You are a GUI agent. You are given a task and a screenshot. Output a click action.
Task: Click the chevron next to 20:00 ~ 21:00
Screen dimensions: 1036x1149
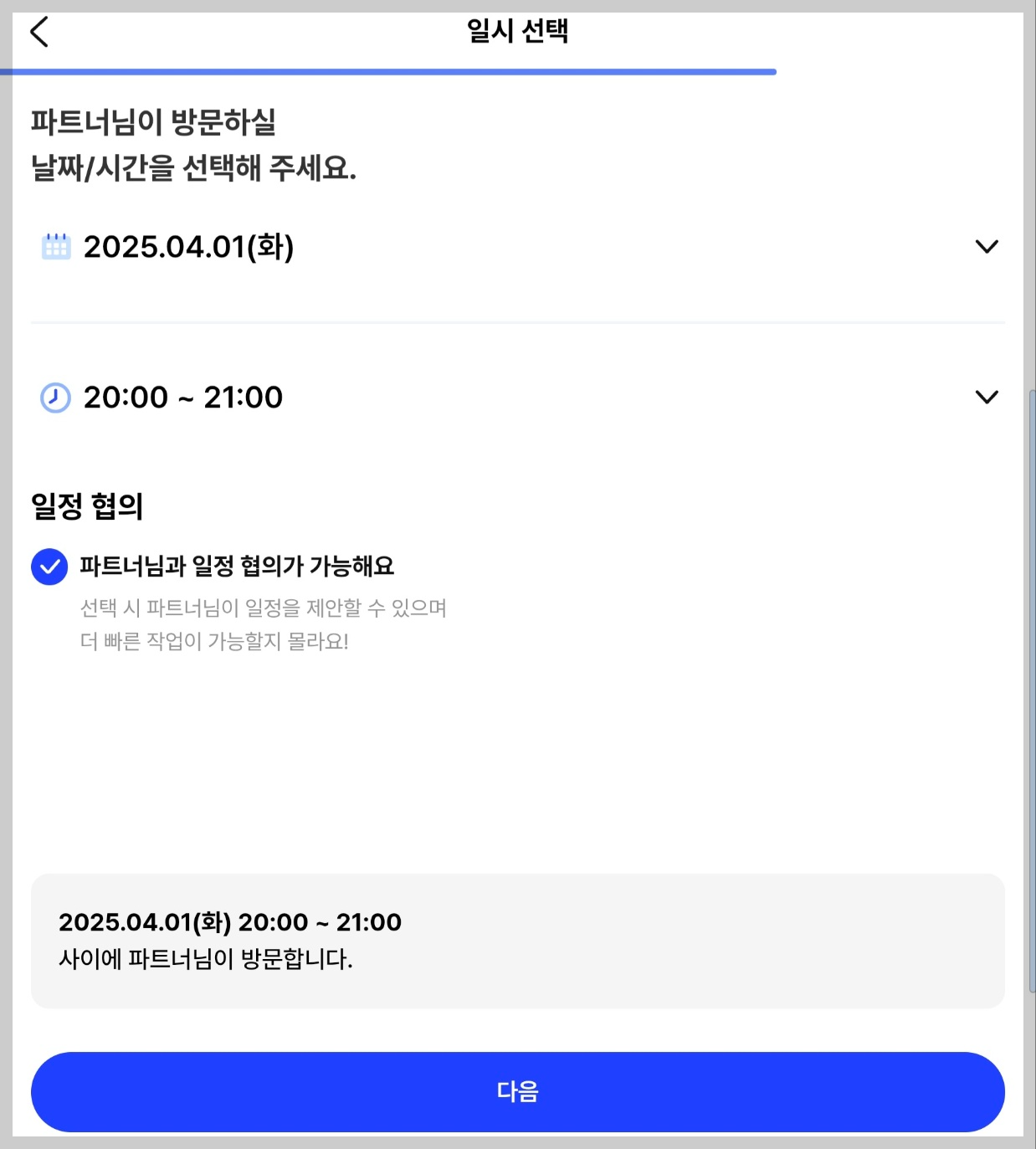[987, 398]
